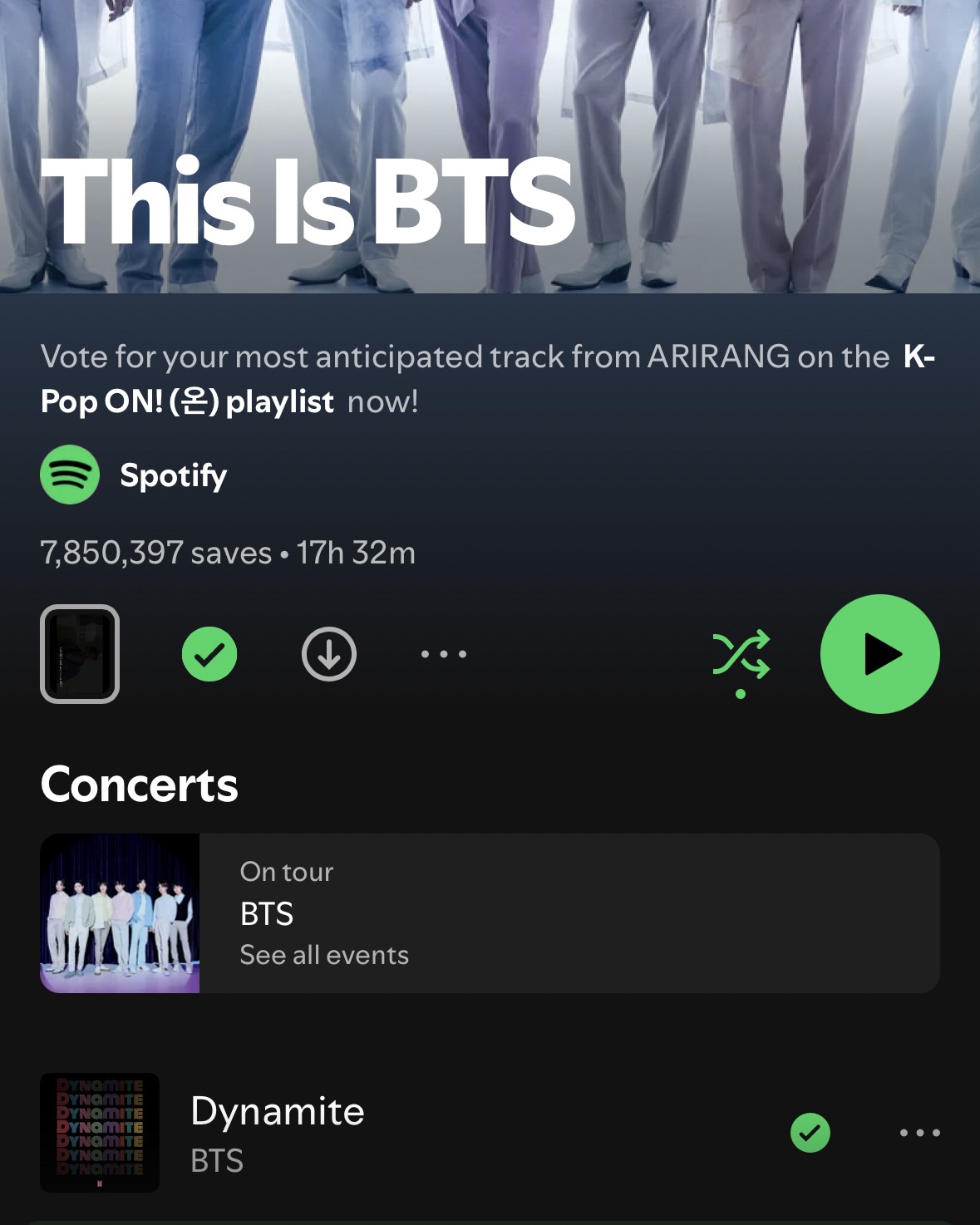Play the song Dynamite
This screenshot has height=1225, width=980.
point(278,1131)
